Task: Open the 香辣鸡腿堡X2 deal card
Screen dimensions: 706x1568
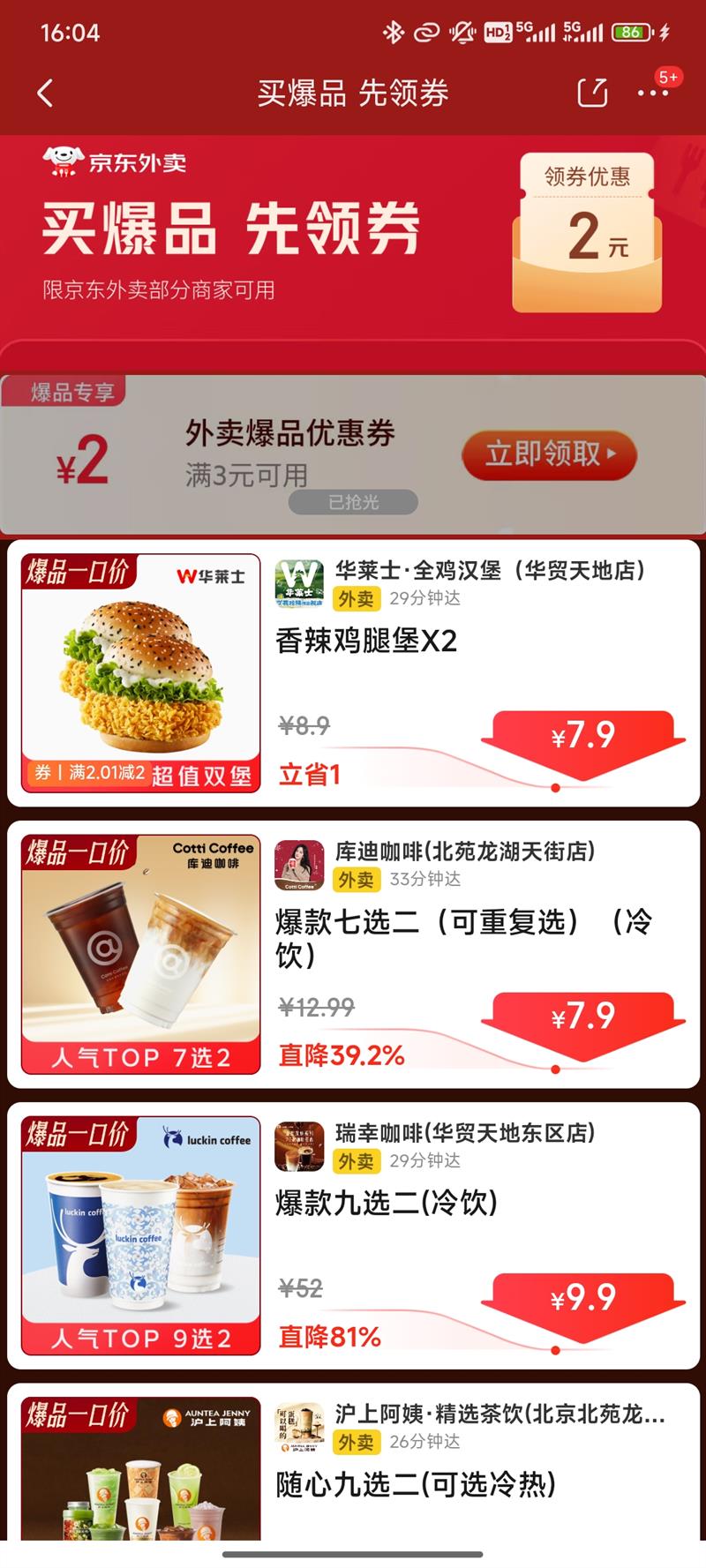Action: [366, 641]
